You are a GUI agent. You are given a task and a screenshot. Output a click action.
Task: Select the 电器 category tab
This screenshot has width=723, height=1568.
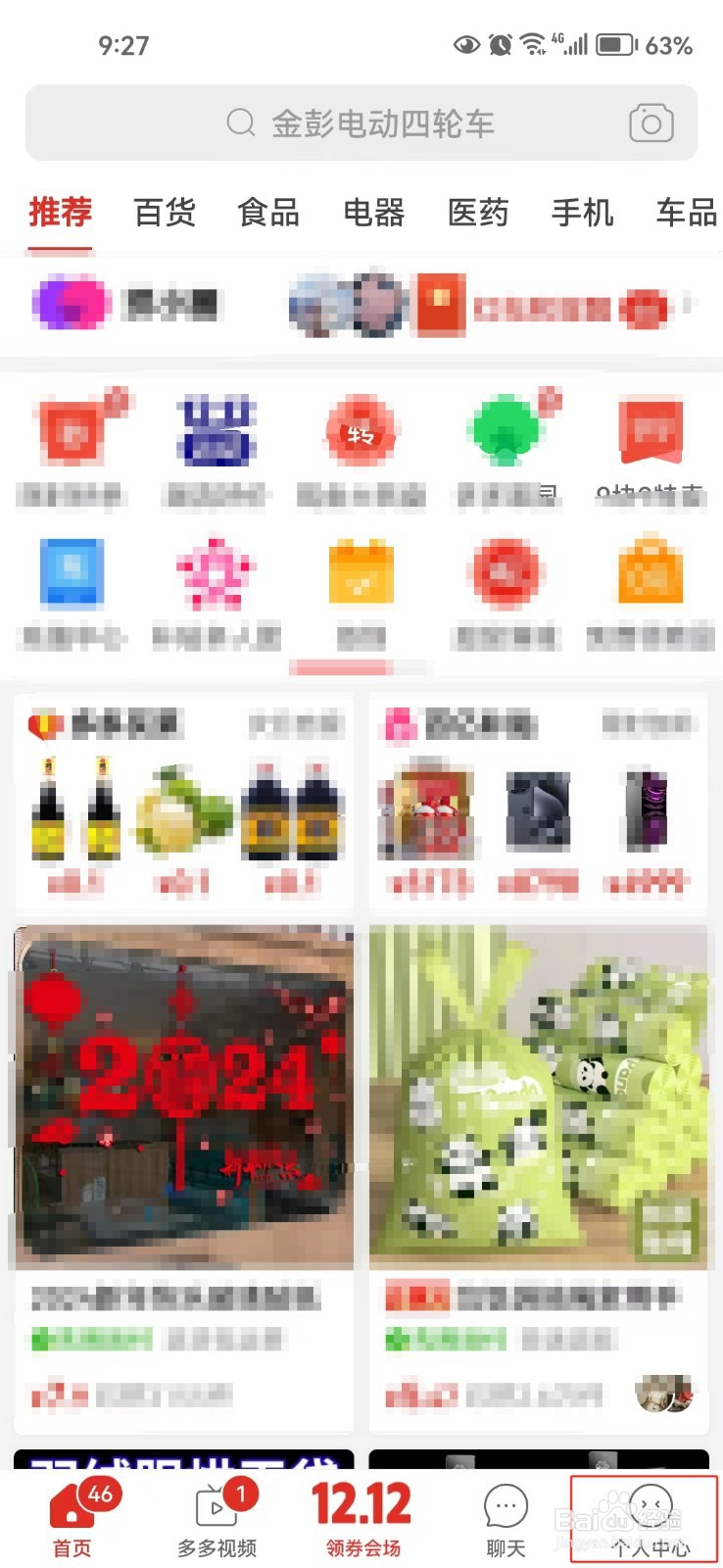373,212
